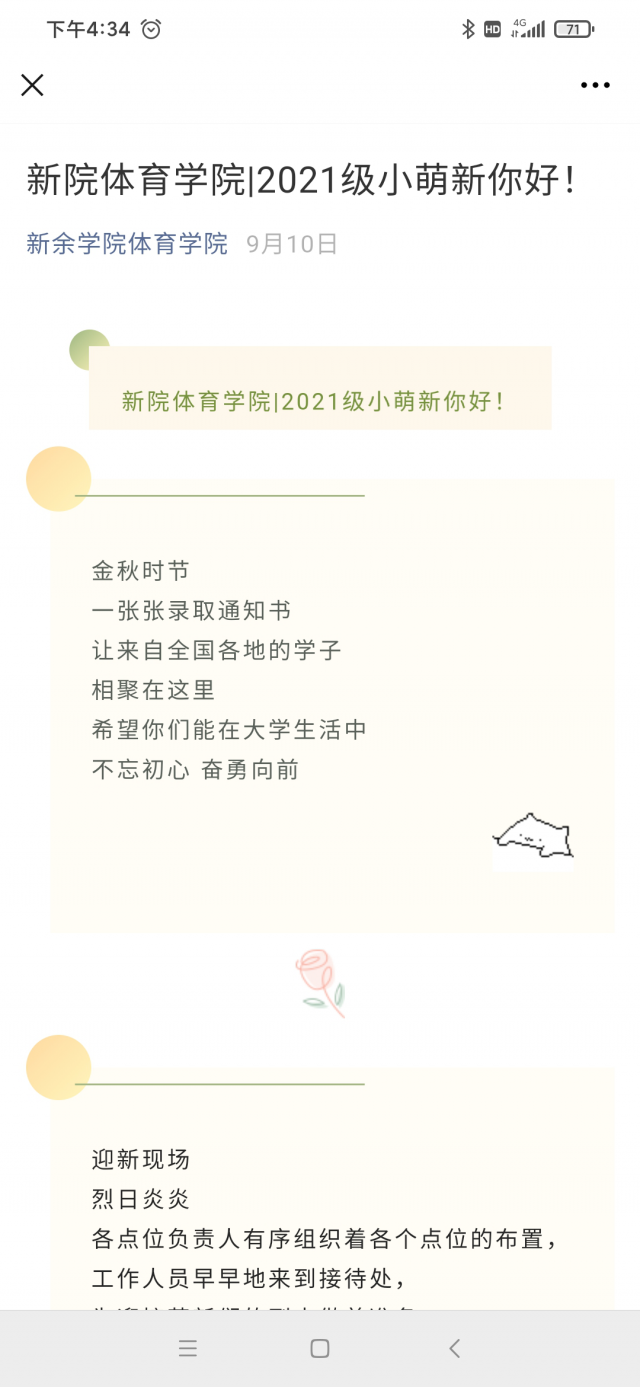Close the article page
The width and height of the screenshot is (640, 1387).
pos(32,85)
